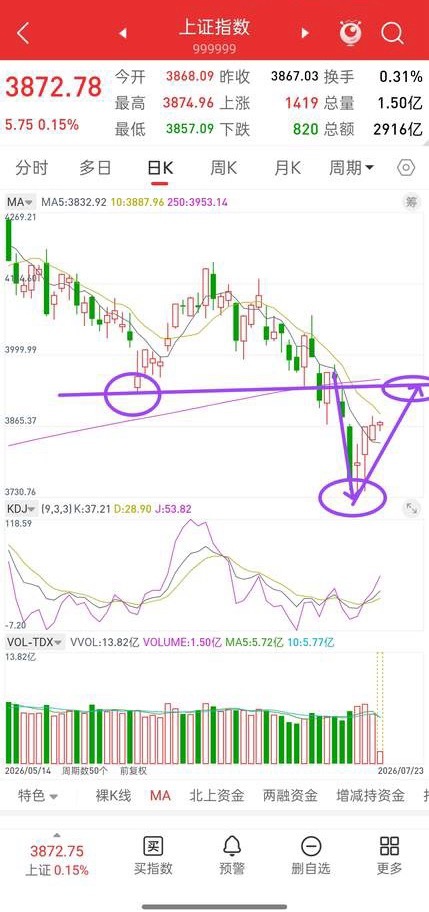Switch to the 周K tab
The image size is (429, 912).
pos(223,168)
